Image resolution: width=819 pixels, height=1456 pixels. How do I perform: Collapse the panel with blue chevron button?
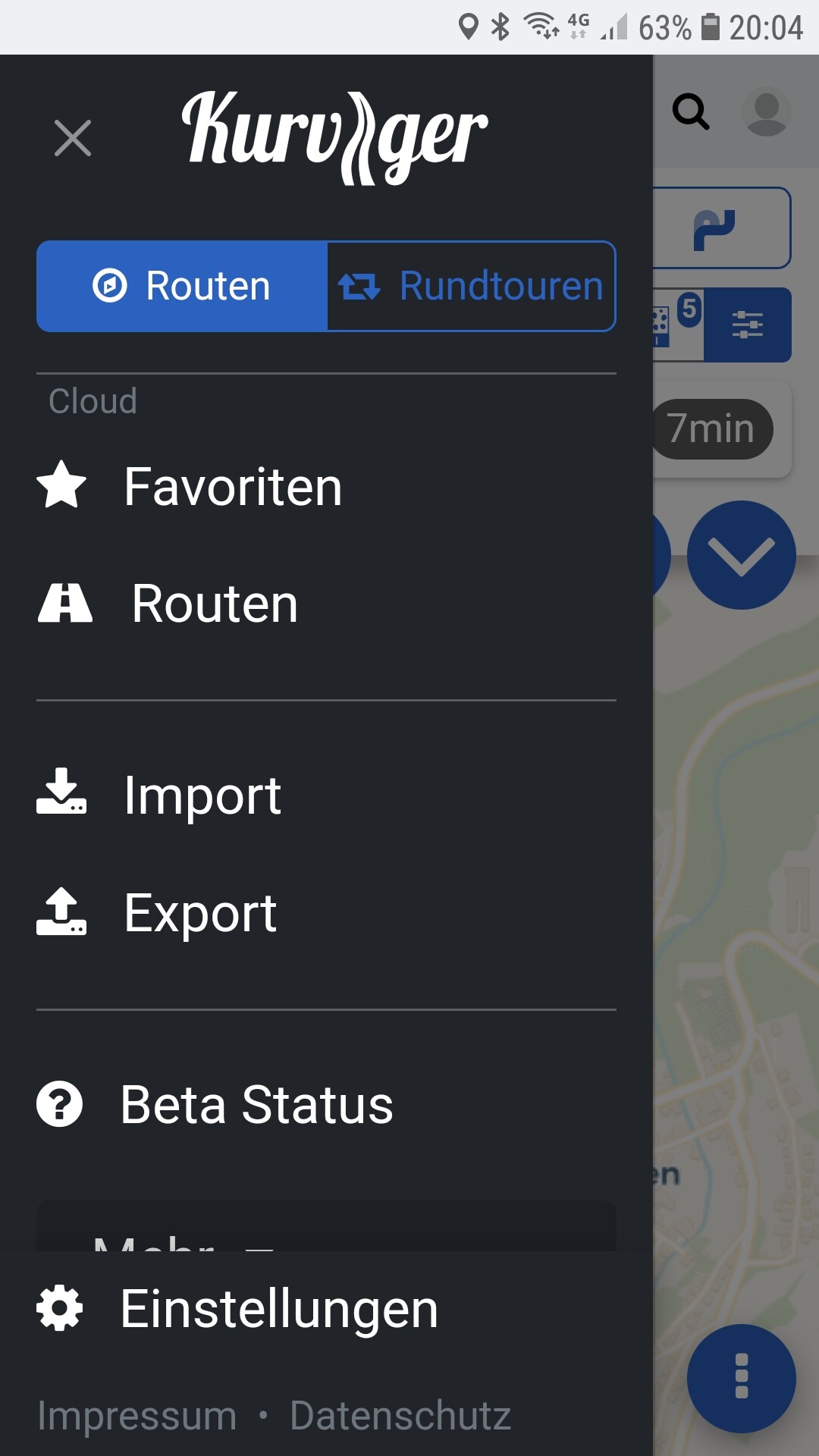click(x=741, y=554)
